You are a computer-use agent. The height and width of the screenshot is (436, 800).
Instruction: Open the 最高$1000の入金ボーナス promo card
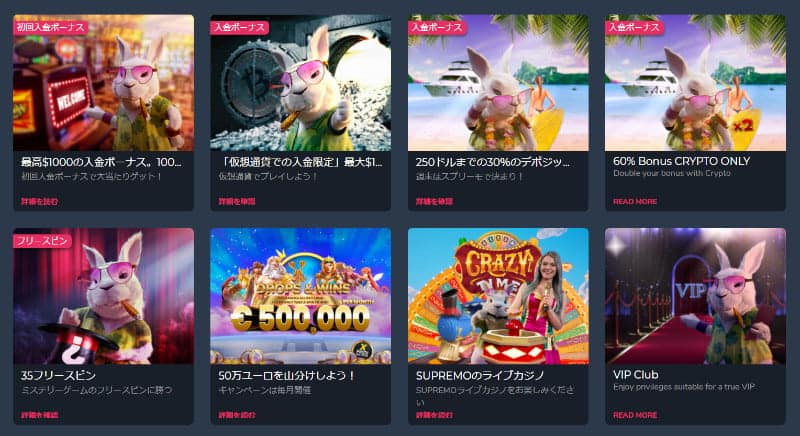[103, 84]
